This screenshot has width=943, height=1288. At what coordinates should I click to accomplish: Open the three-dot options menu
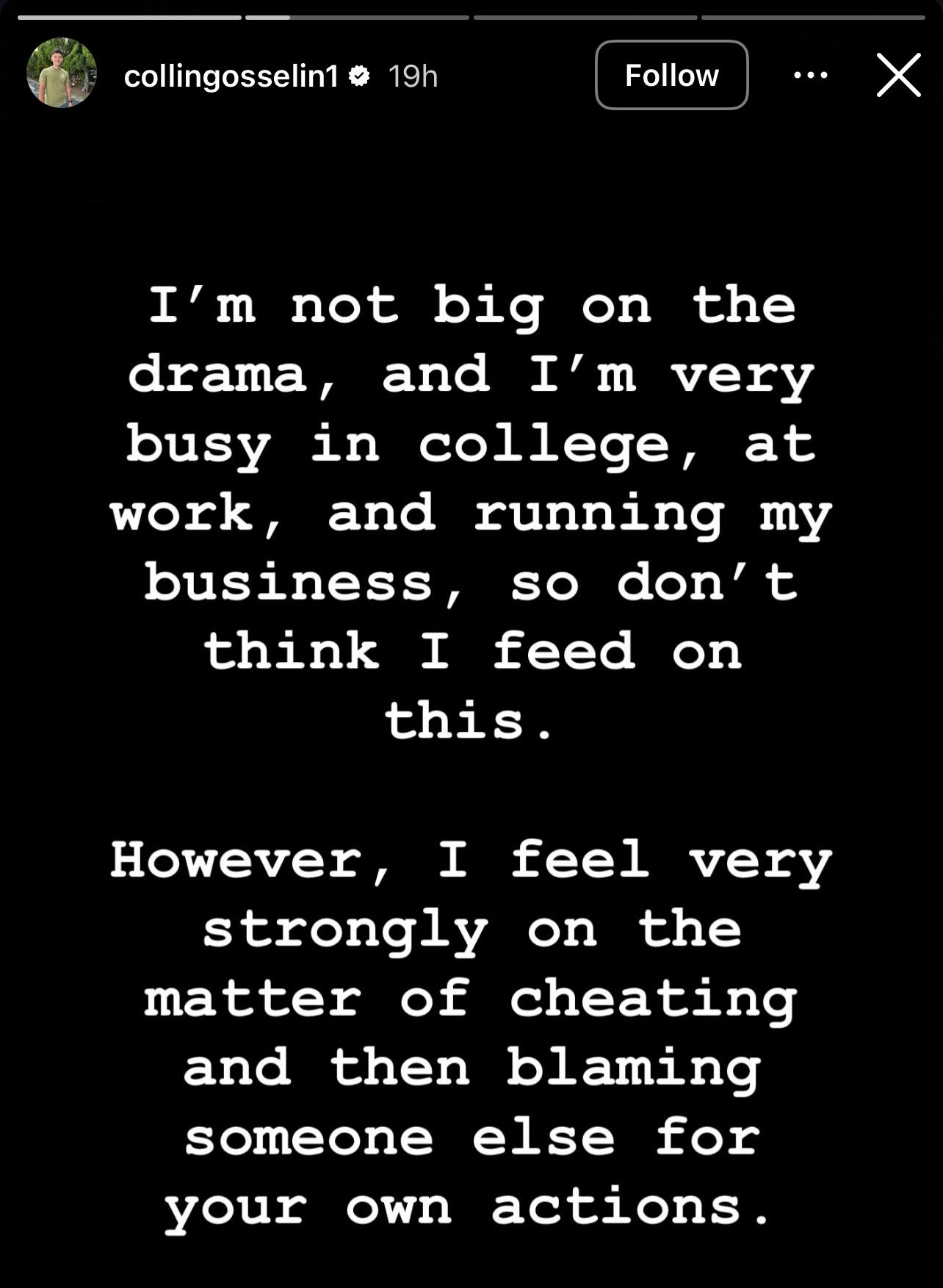(811, 75)
